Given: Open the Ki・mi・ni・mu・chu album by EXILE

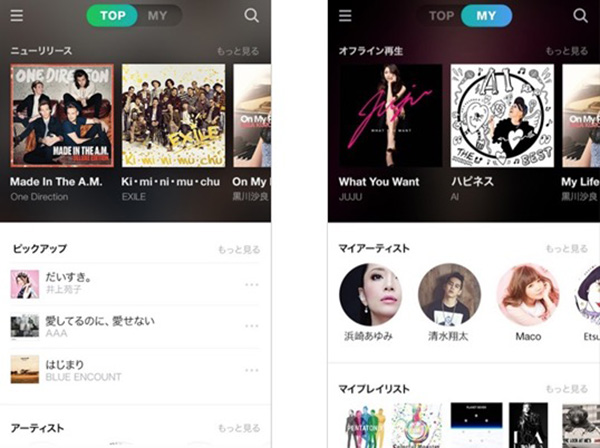Looking at the screenshot, I should [x=172, y=116].
